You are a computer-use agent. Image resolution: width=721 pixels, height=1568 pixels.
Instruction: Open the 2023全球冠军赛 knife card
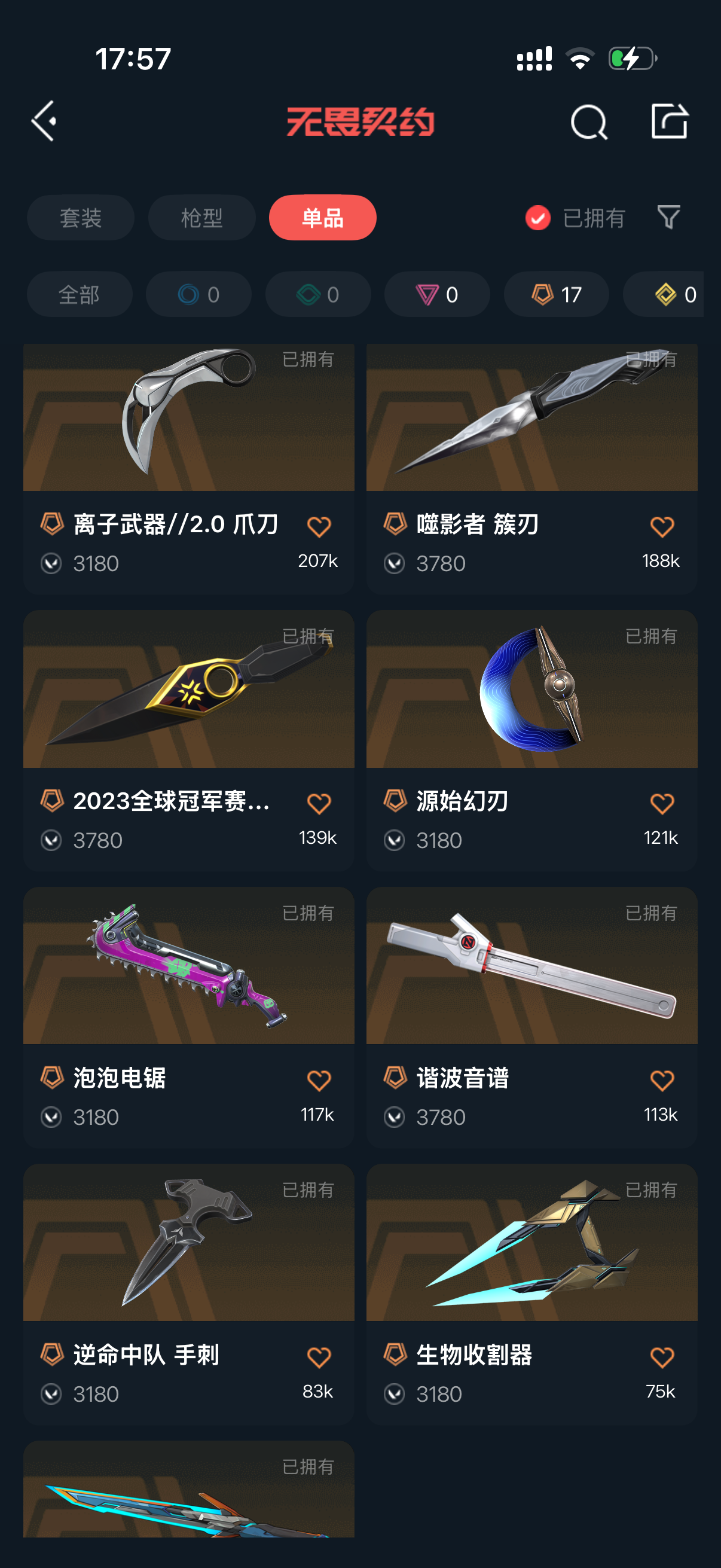click(188, 740)
